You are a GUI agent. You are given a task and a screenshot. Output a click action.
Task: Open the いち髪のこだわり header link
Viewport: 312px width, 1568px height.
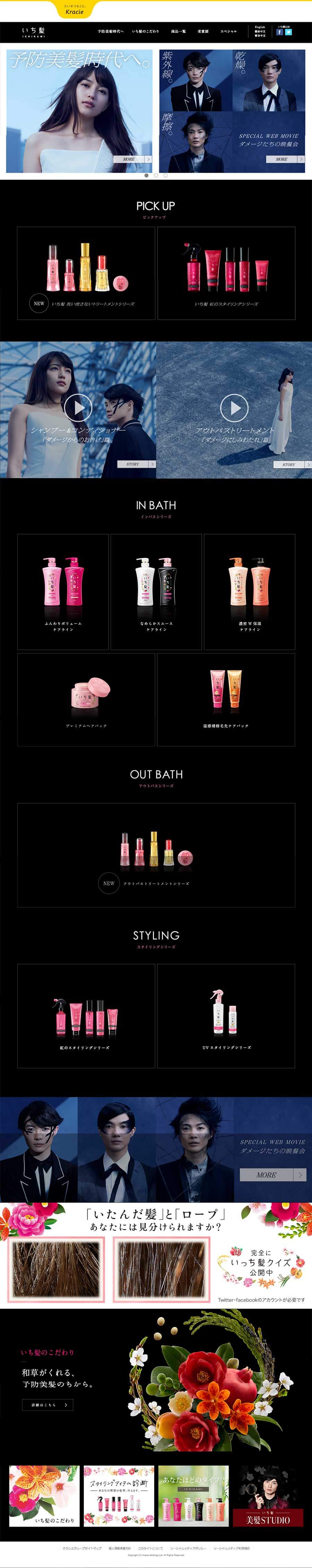[x=145, y=31]
